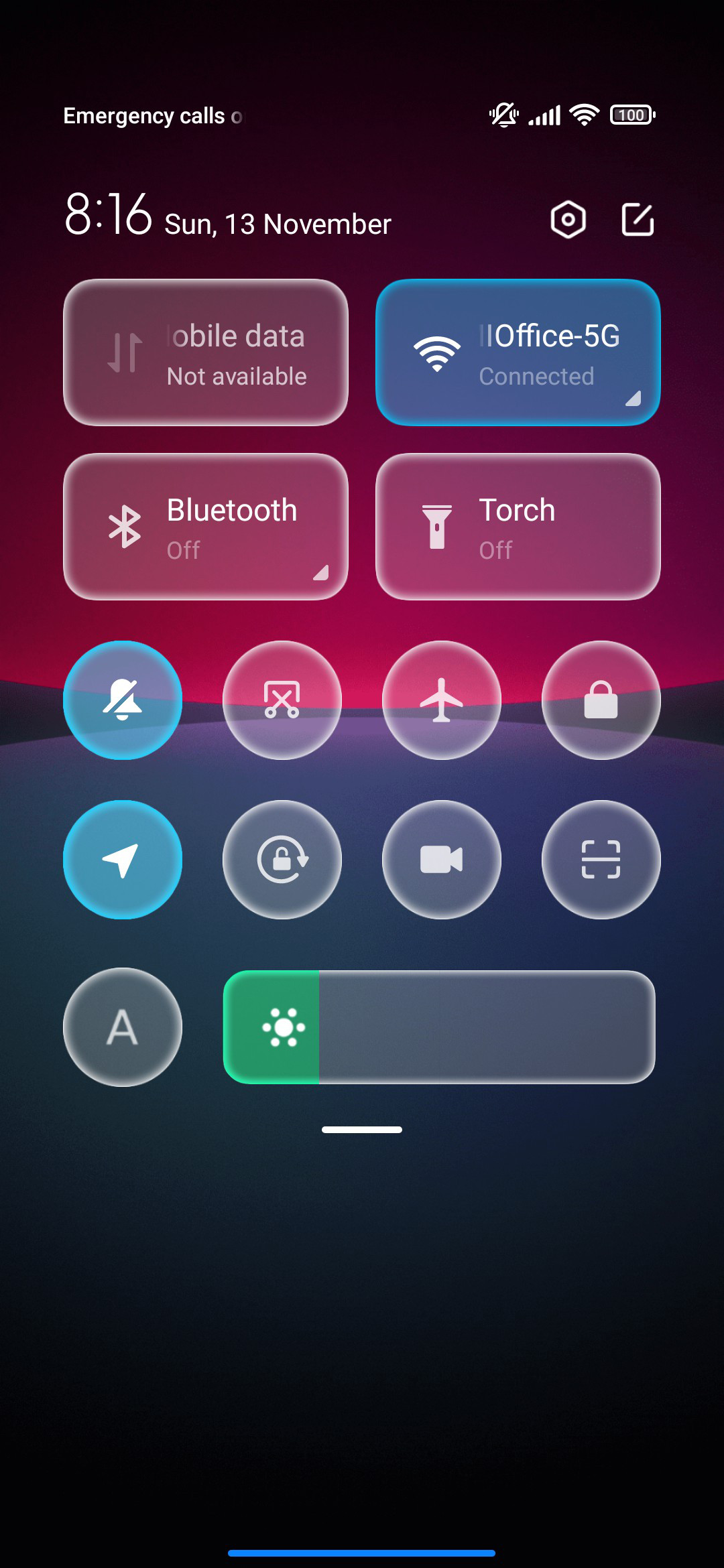Open settings via the hexagon gear icon
Screen dimensions: 724x1568
[x=568, y=220]
